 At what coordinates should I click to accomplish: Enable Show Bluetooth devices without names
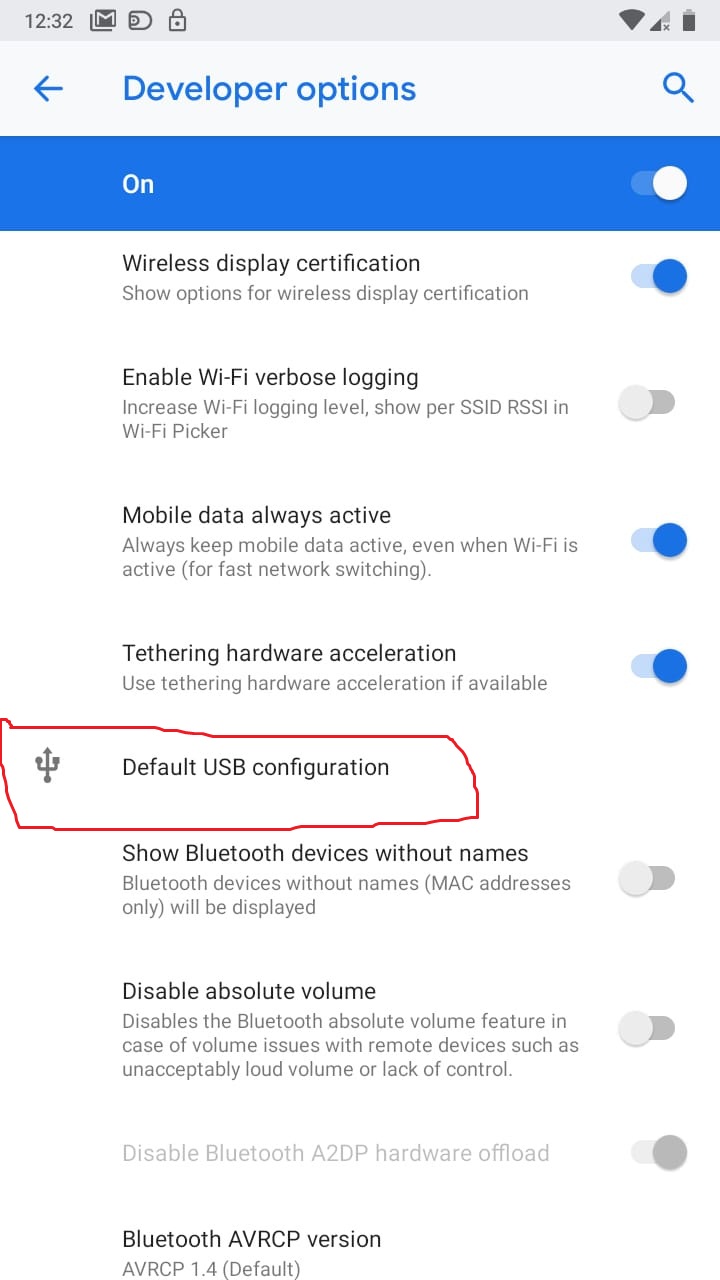(x=647, y=879)
